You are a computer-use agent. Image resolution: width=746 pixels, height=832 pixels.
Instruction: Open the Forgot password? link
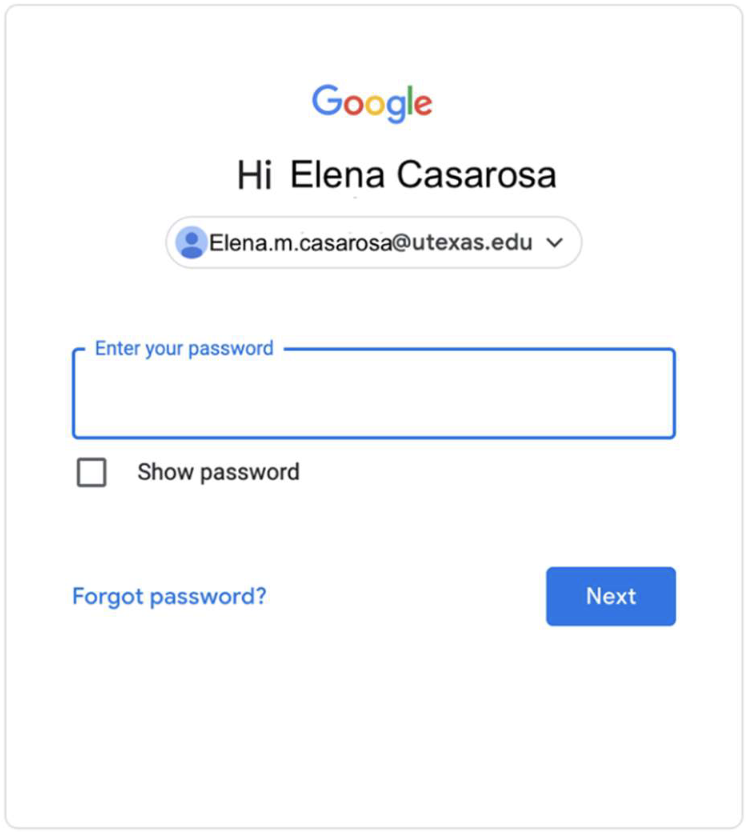pos(169,597)
